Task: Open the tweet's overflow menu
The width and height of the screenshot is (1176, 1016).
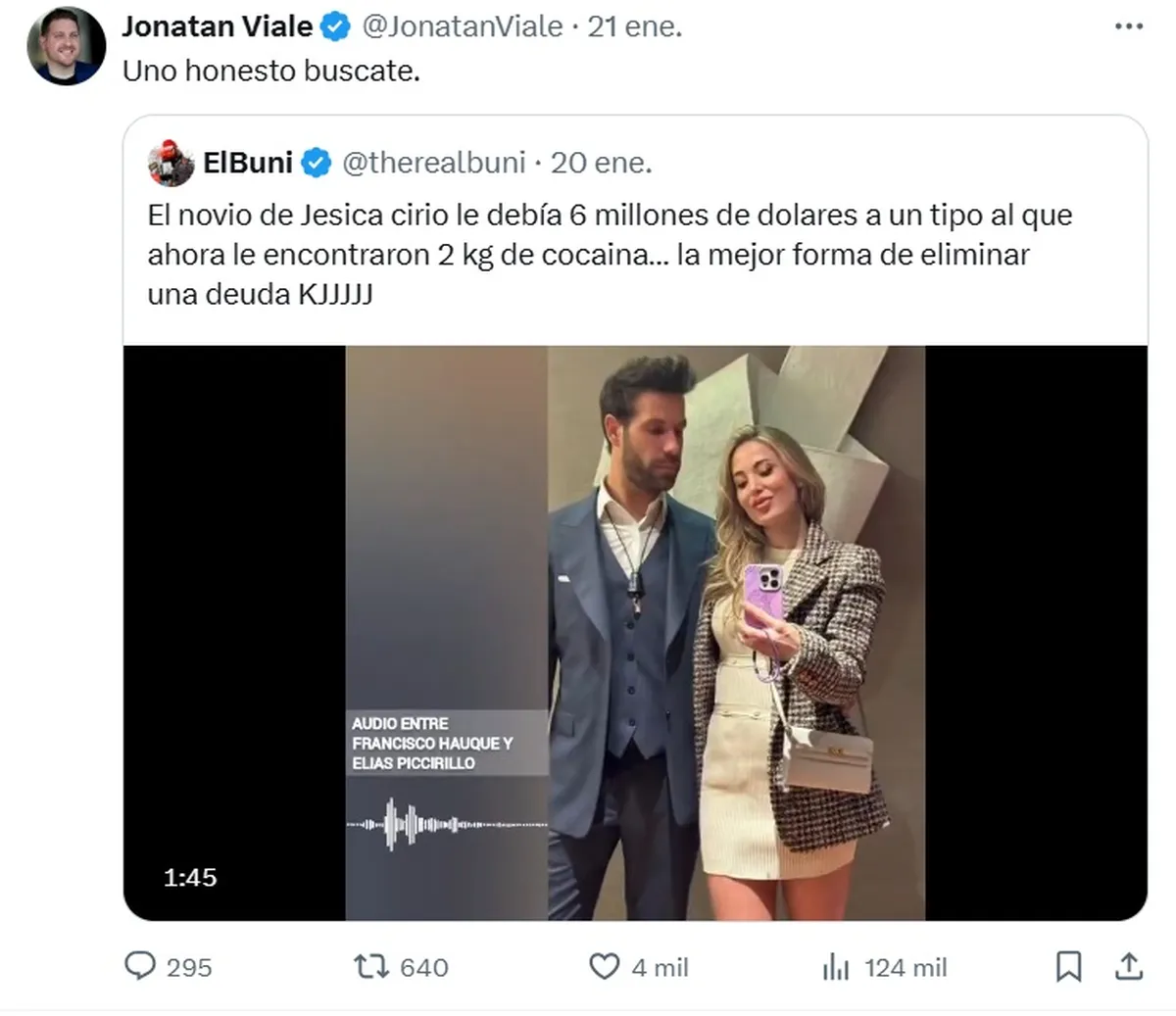Action: point(1129,26)
